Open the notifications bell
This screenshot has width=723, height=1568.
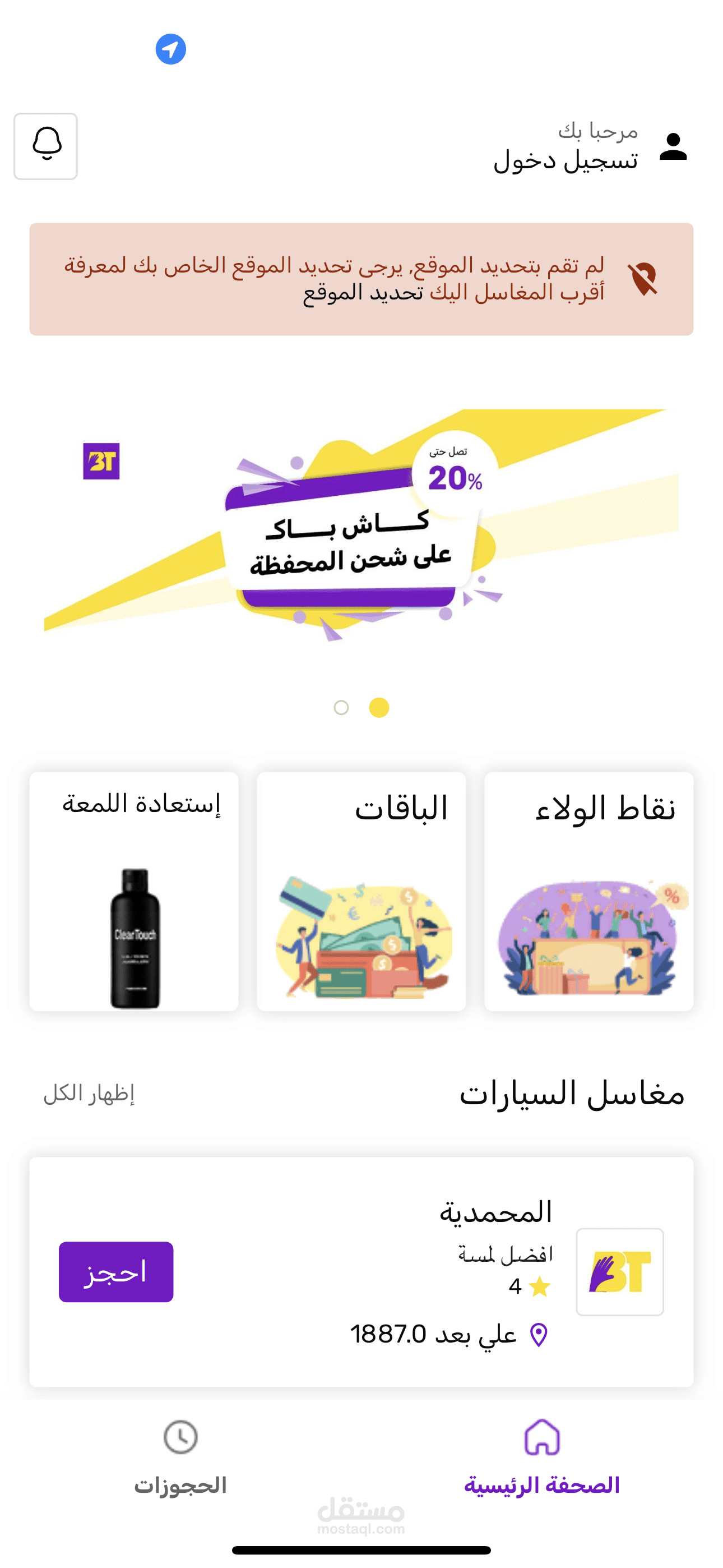pyautogui.click(x=45, y=146)
